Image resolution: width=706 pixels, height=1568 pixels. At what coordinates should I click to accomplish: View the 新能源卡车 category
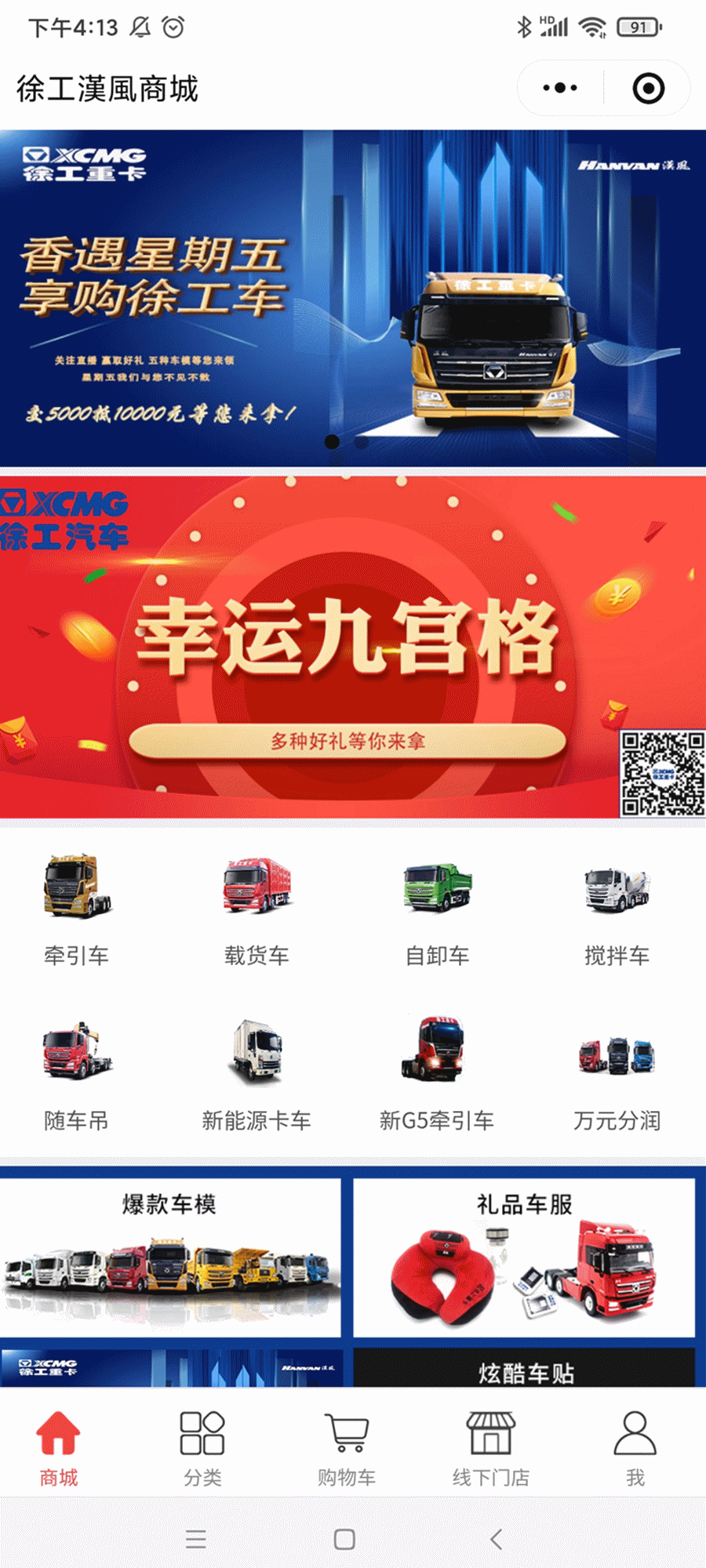pos(257,1074)
